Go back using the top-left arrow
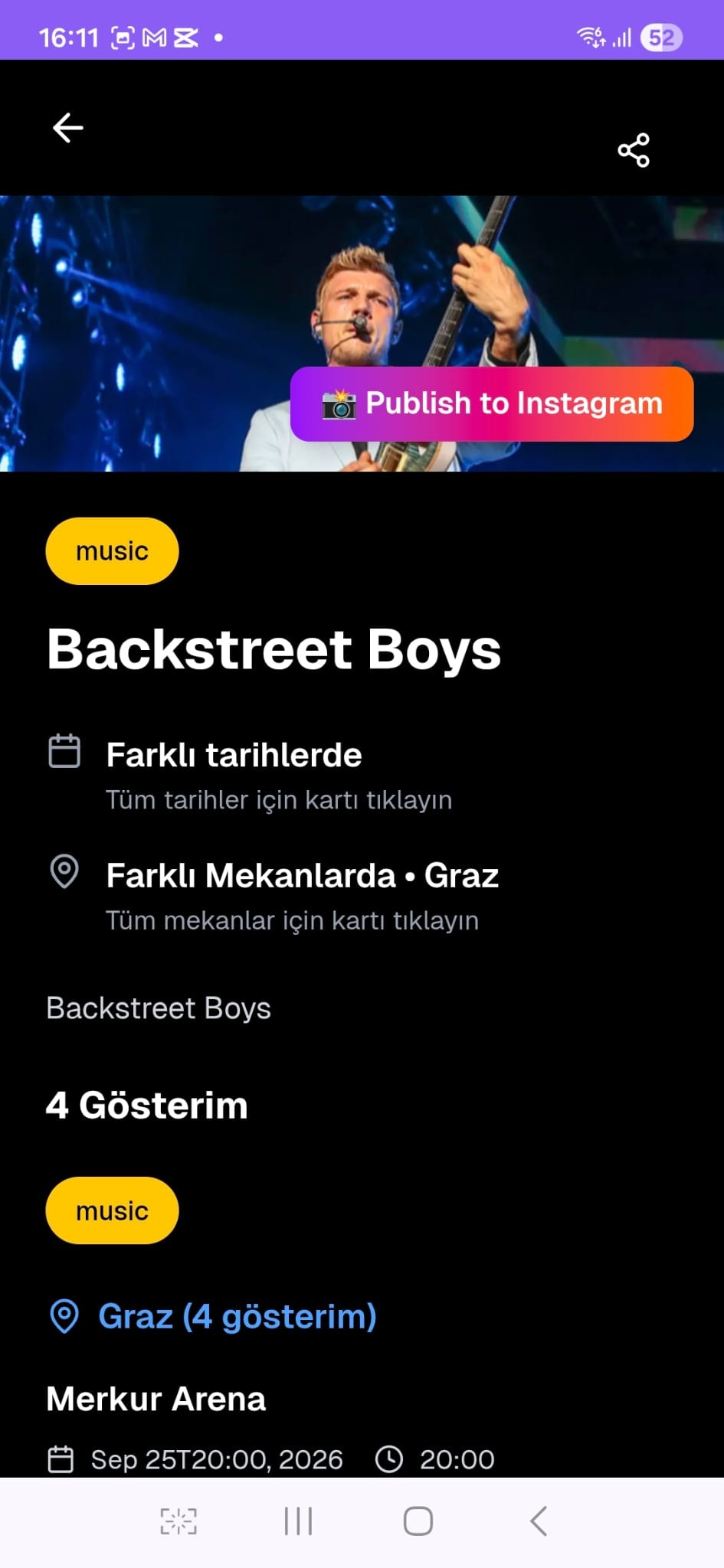Viewport: 724px width, 1568px height. 67,128
